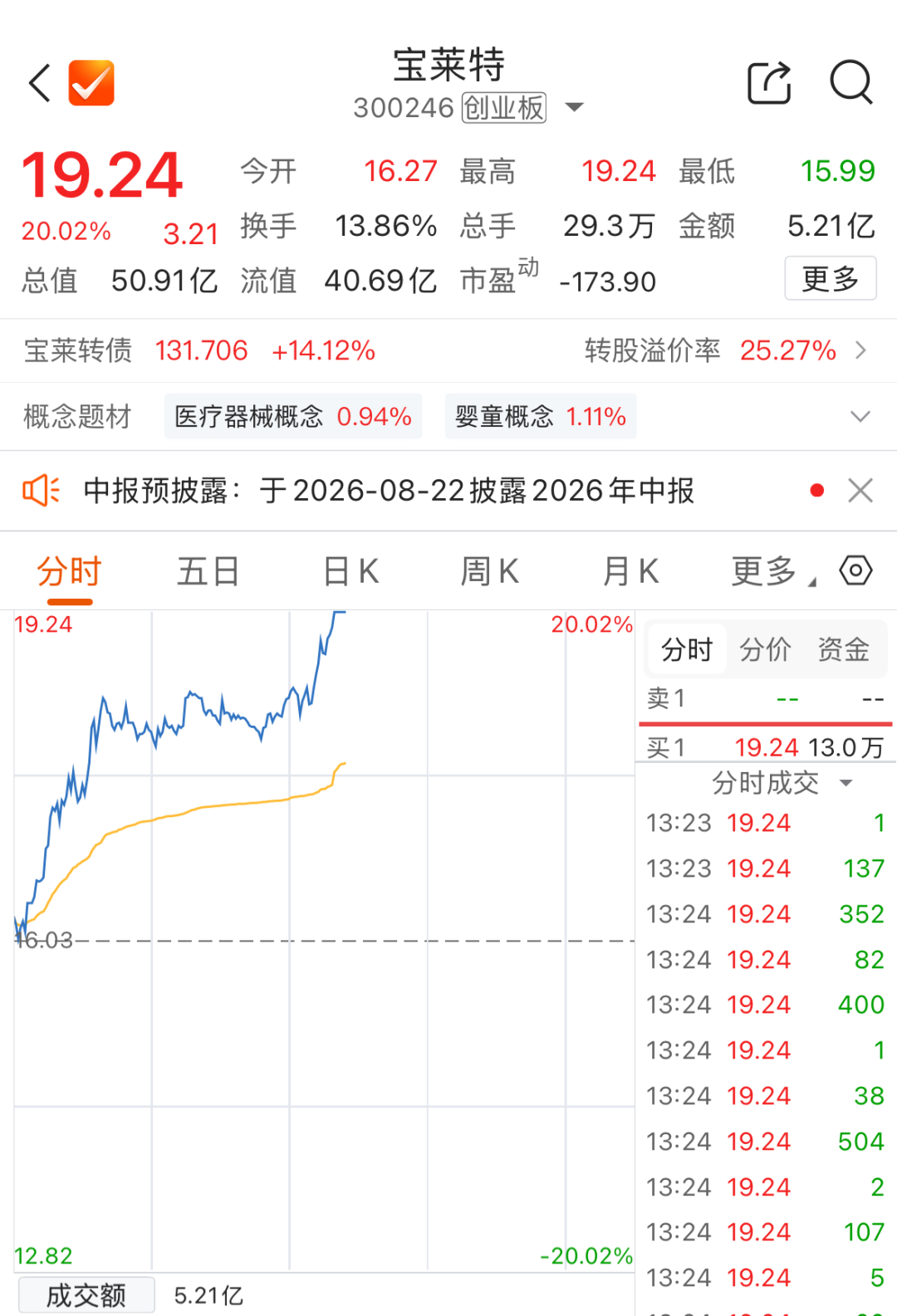Open the 医疗器械概念 concept chip
Viewport: 897px width, 1316px height.
point(293,416)
